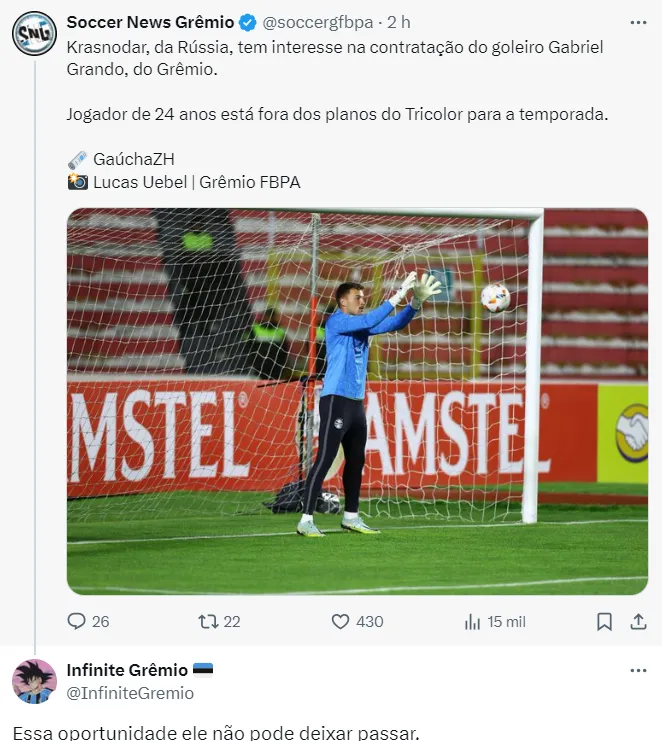The width and height of the screenshot is (662, 741).
Task: Open the goalkeeper photo in the post
Action: tap(357, 401)
